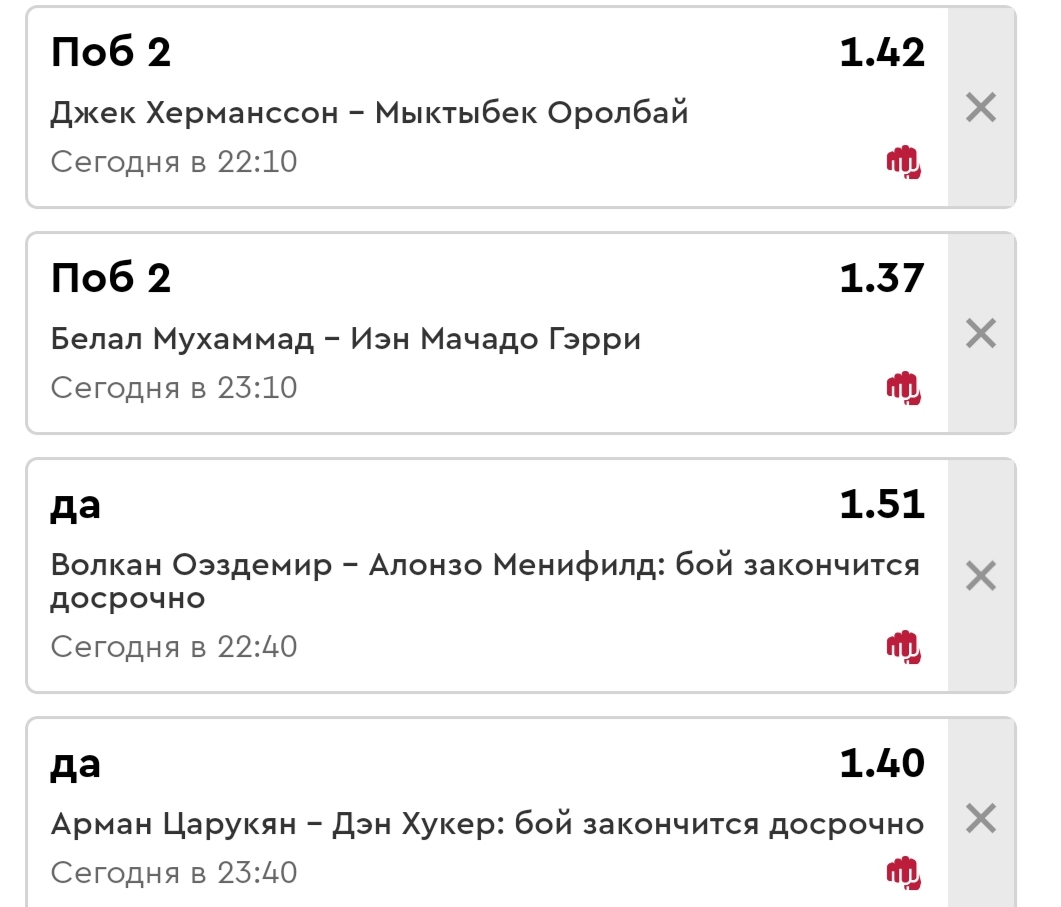Remove the Херманссон – Оролбай bet

pos(980,108)
